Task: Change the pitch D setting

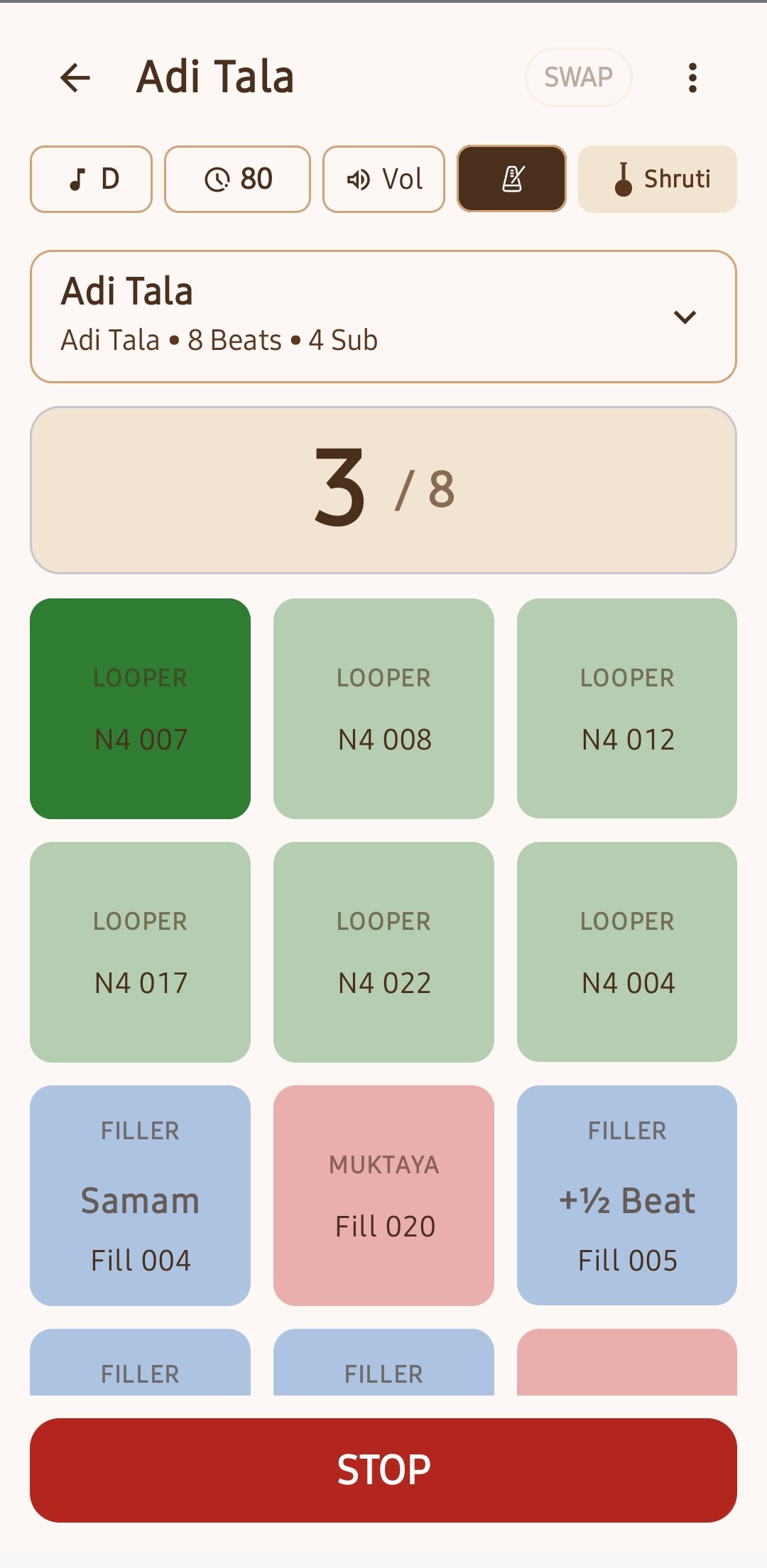Action: (x=91, y=179)
